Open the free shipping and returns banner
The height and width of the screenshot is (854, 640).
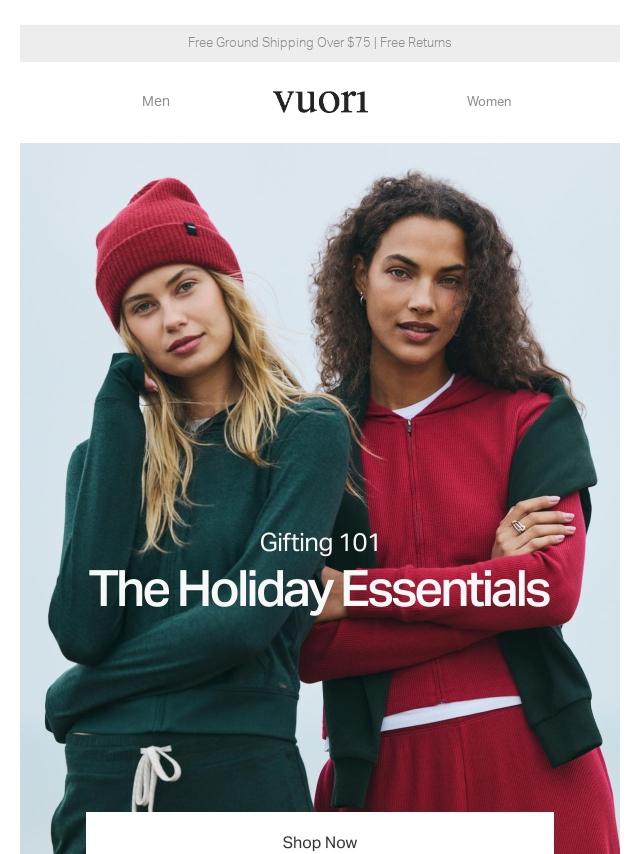319,43
